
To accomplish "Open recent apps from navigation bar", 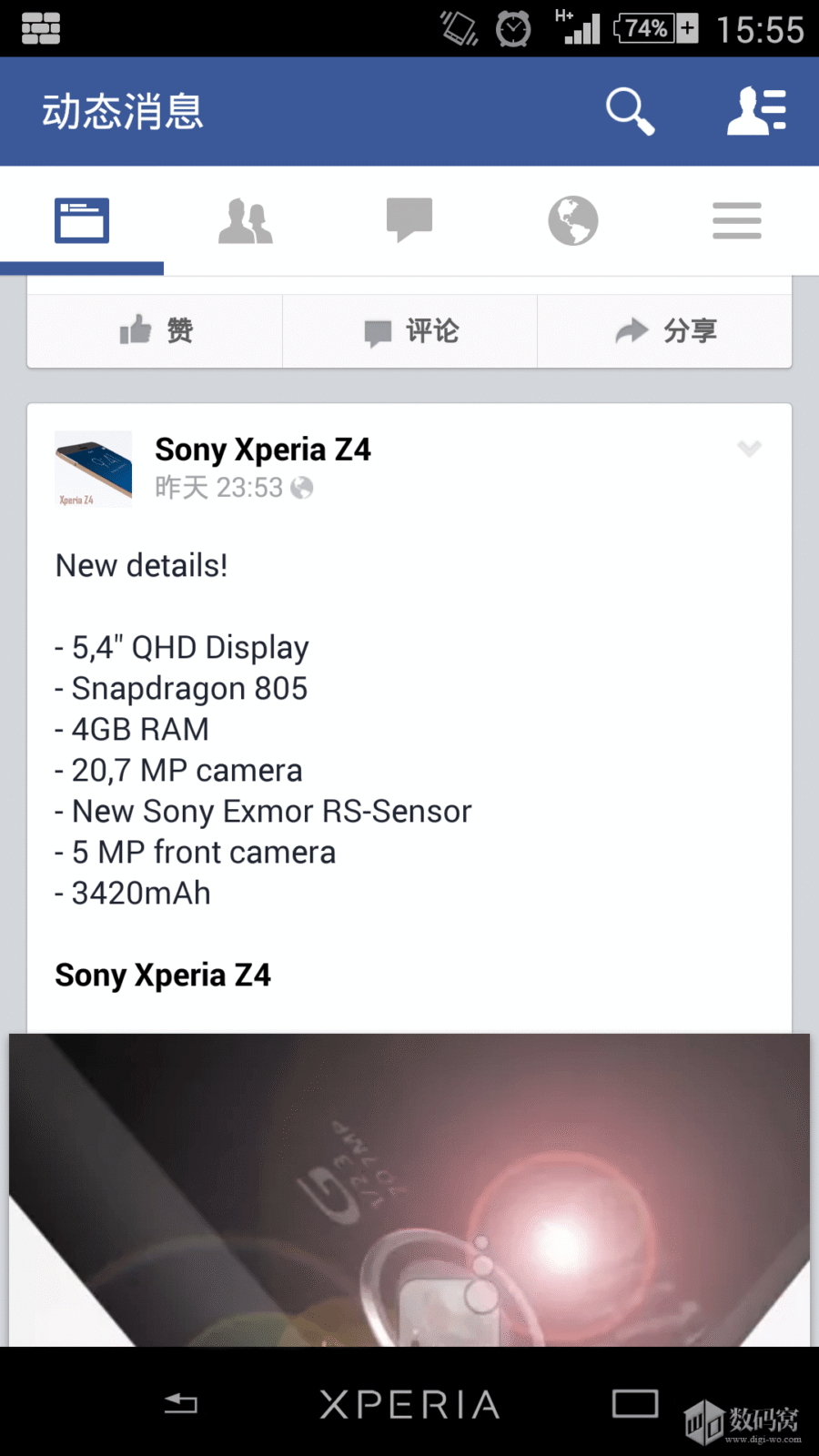I will [x=635, y=1403].
